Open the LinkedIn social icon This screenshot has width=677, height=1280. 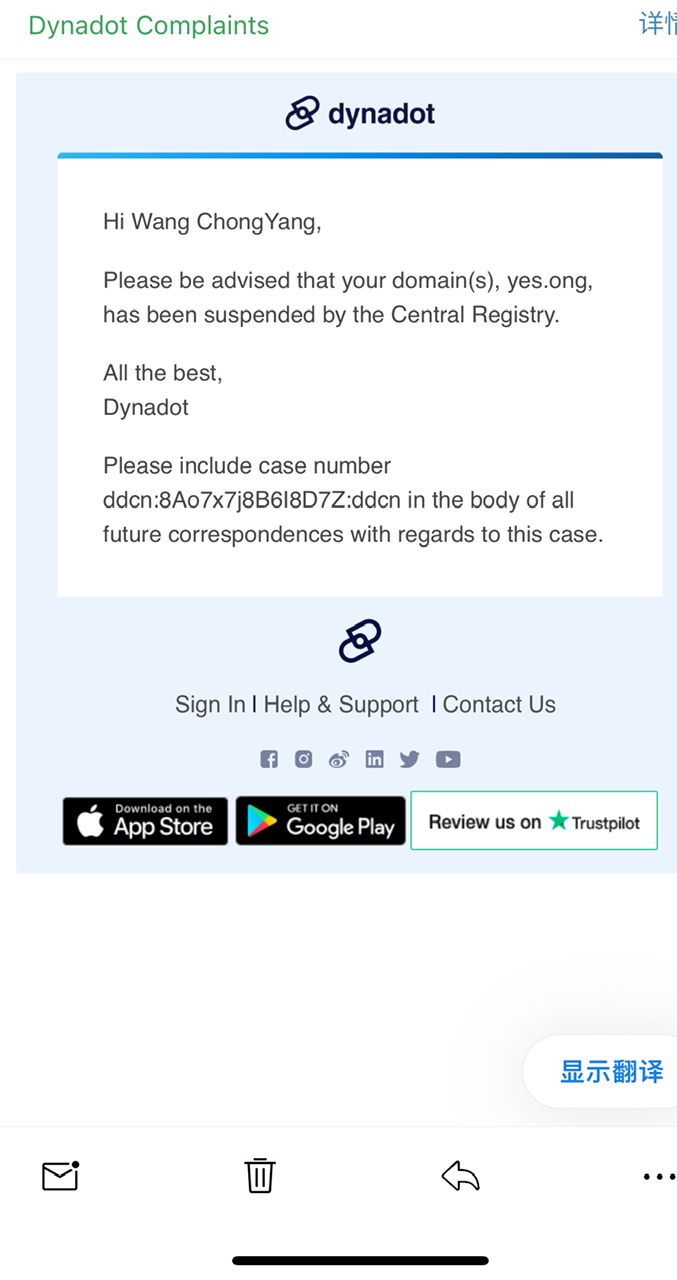(x=374, y=759)
